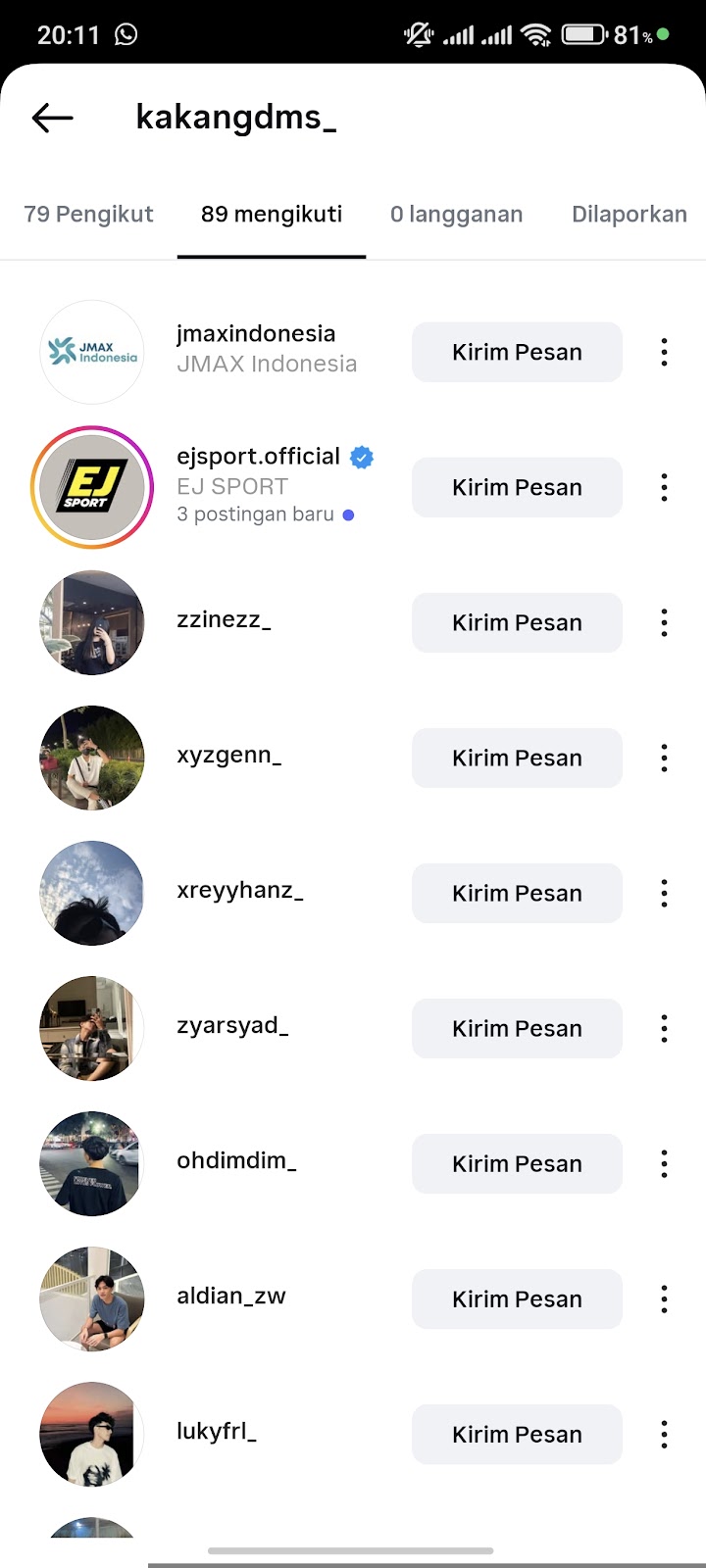Image resolution: width=706 pixels, height=1568 pixels.
Task: Tap Kirim Pesan next to xreyyhanz_
Action: click(x=517, y=893)
